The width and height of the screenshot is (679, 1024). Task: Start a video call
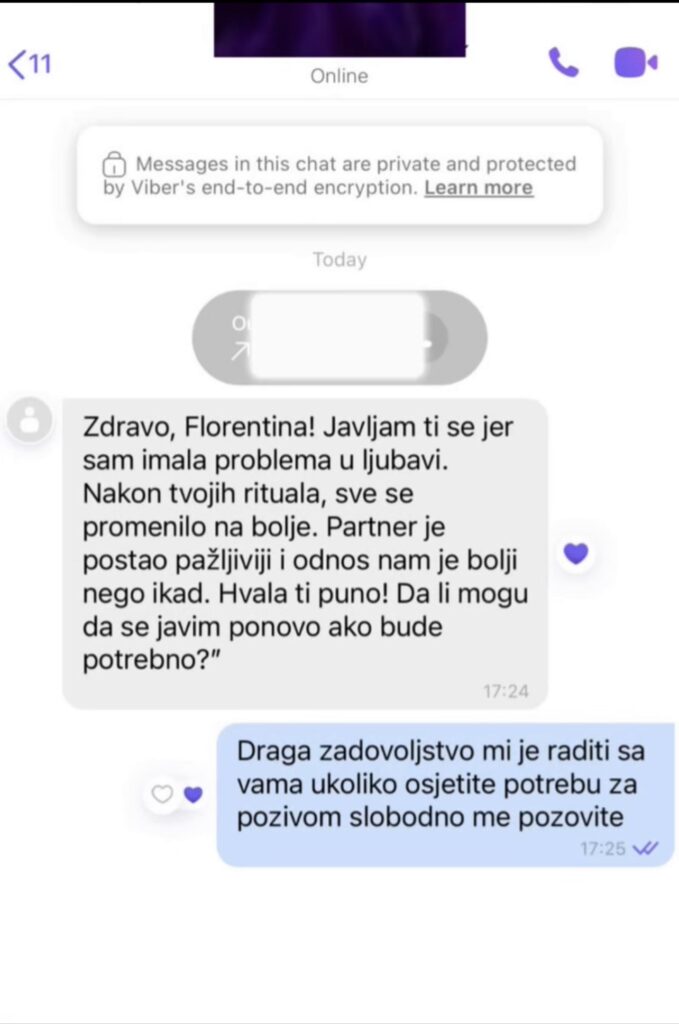[x=634, y=62]
